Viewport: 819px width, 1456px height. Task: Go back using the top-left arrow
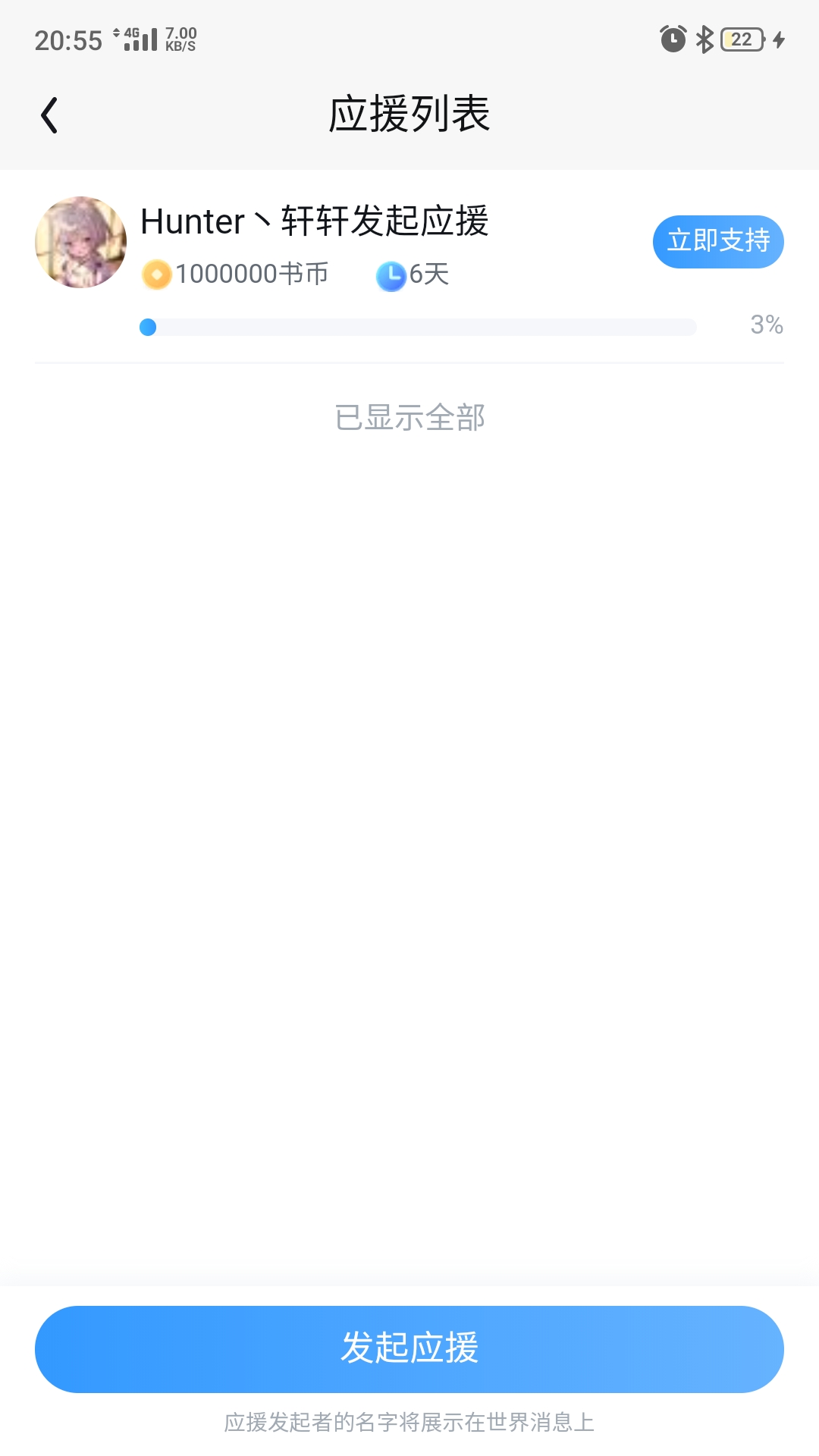pyautogui.click(x=49, y=115)
